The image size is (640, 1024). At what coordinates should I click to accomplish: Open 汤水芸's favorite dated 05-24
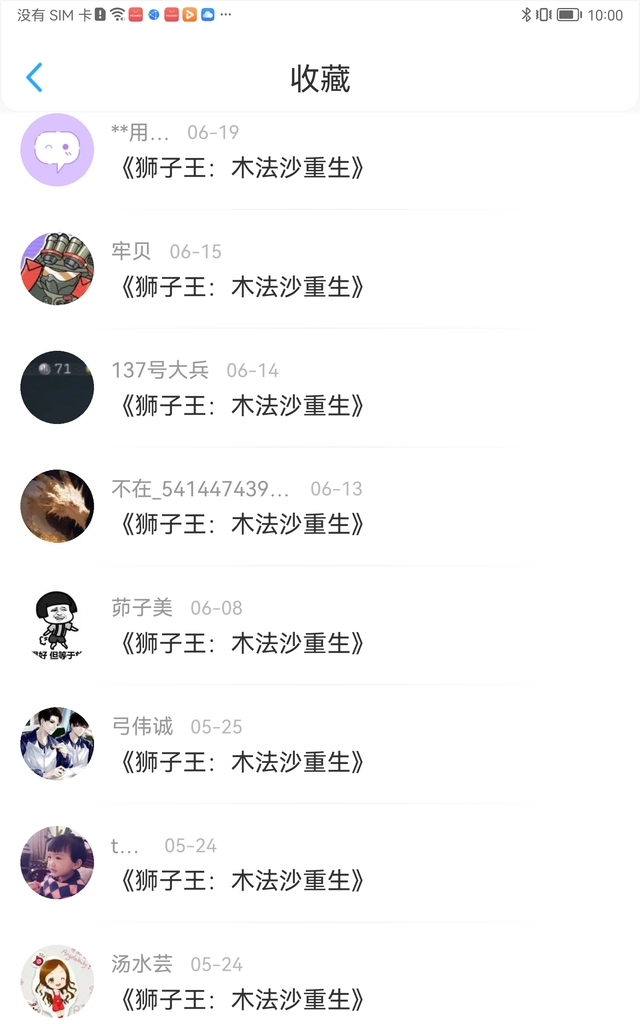point(320,974)
